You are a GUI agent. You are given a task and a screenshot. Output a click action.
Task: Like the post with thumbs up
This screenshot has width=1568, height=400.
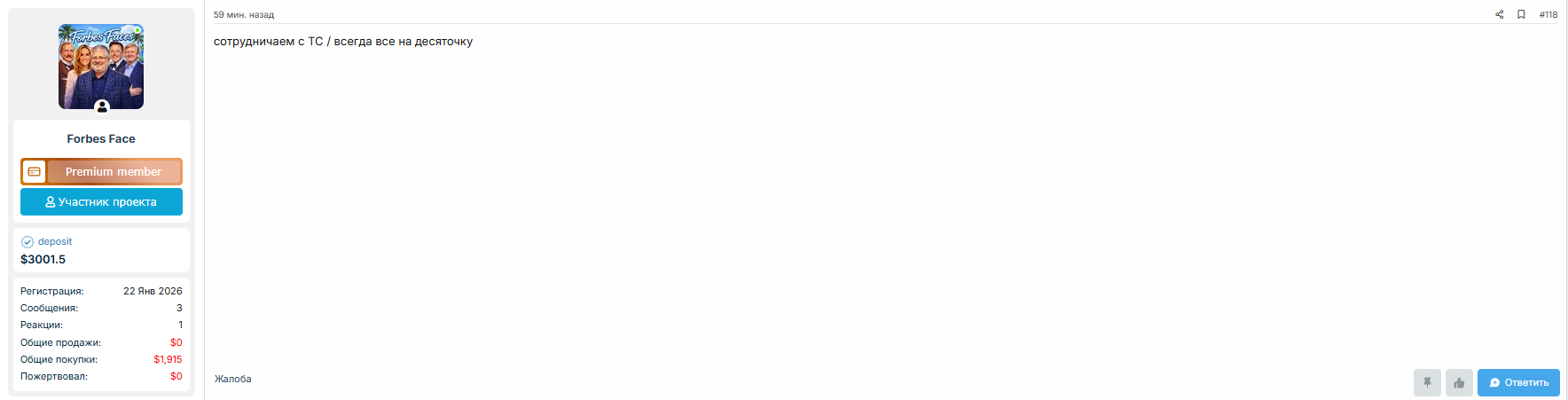[1459, 382]
